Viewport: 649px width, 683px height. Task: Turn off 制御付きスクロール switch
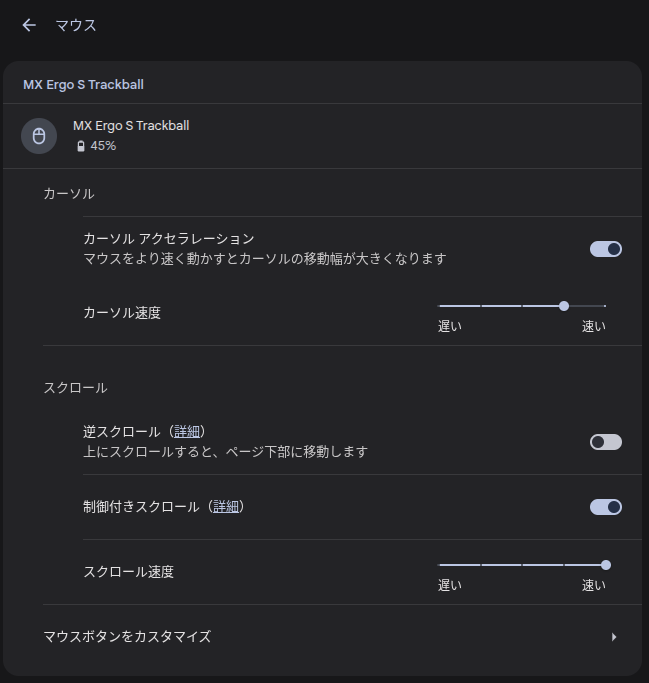coord(606,507)
